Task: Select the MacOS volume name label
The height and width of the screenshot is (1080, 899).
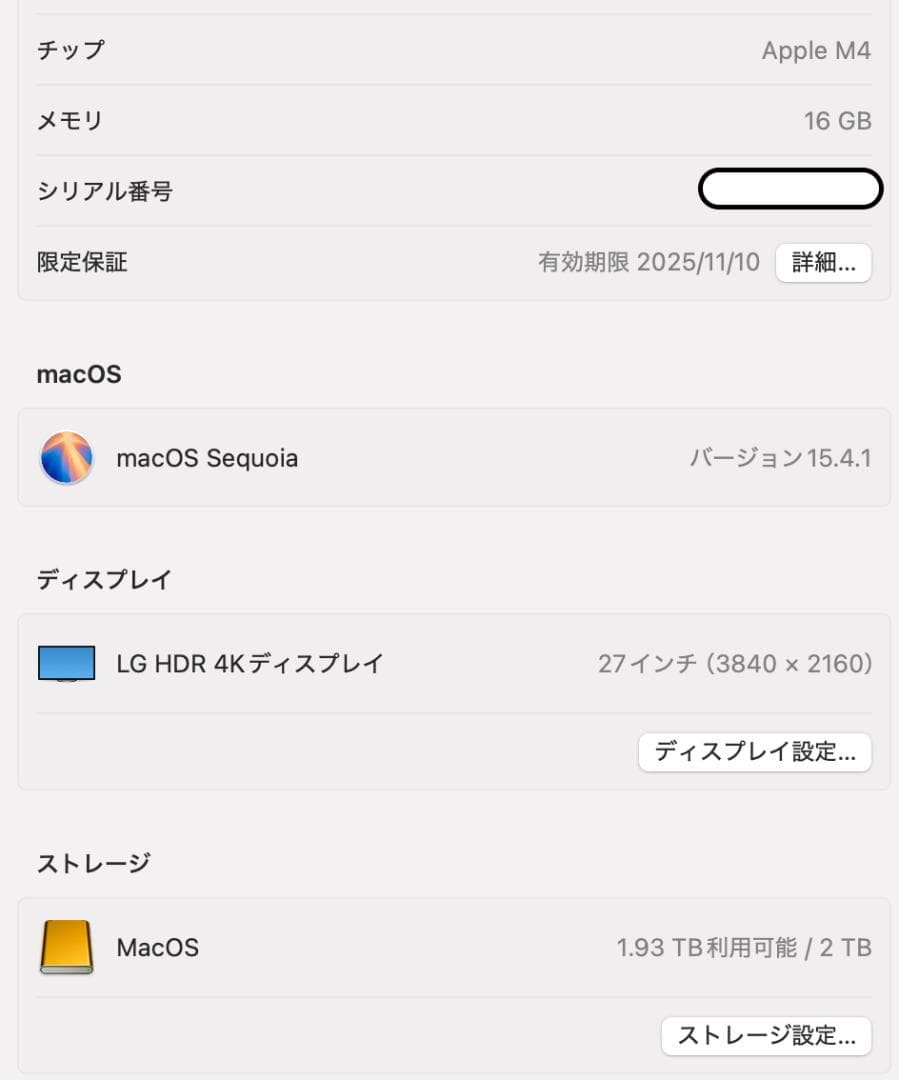Action: pos(158,947)
